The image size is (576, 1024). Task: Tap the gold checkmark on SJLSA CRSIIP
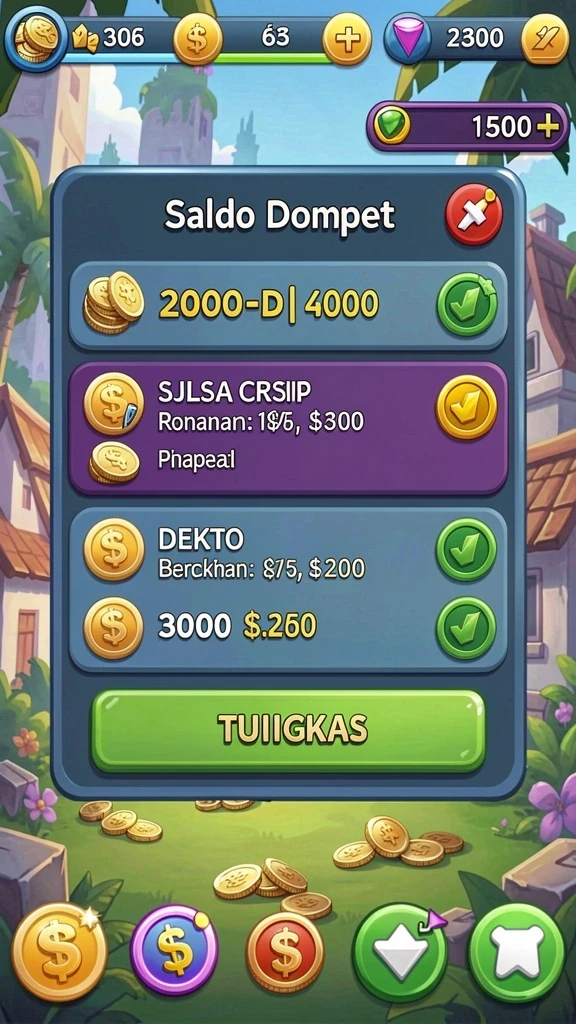coord(466,408)
